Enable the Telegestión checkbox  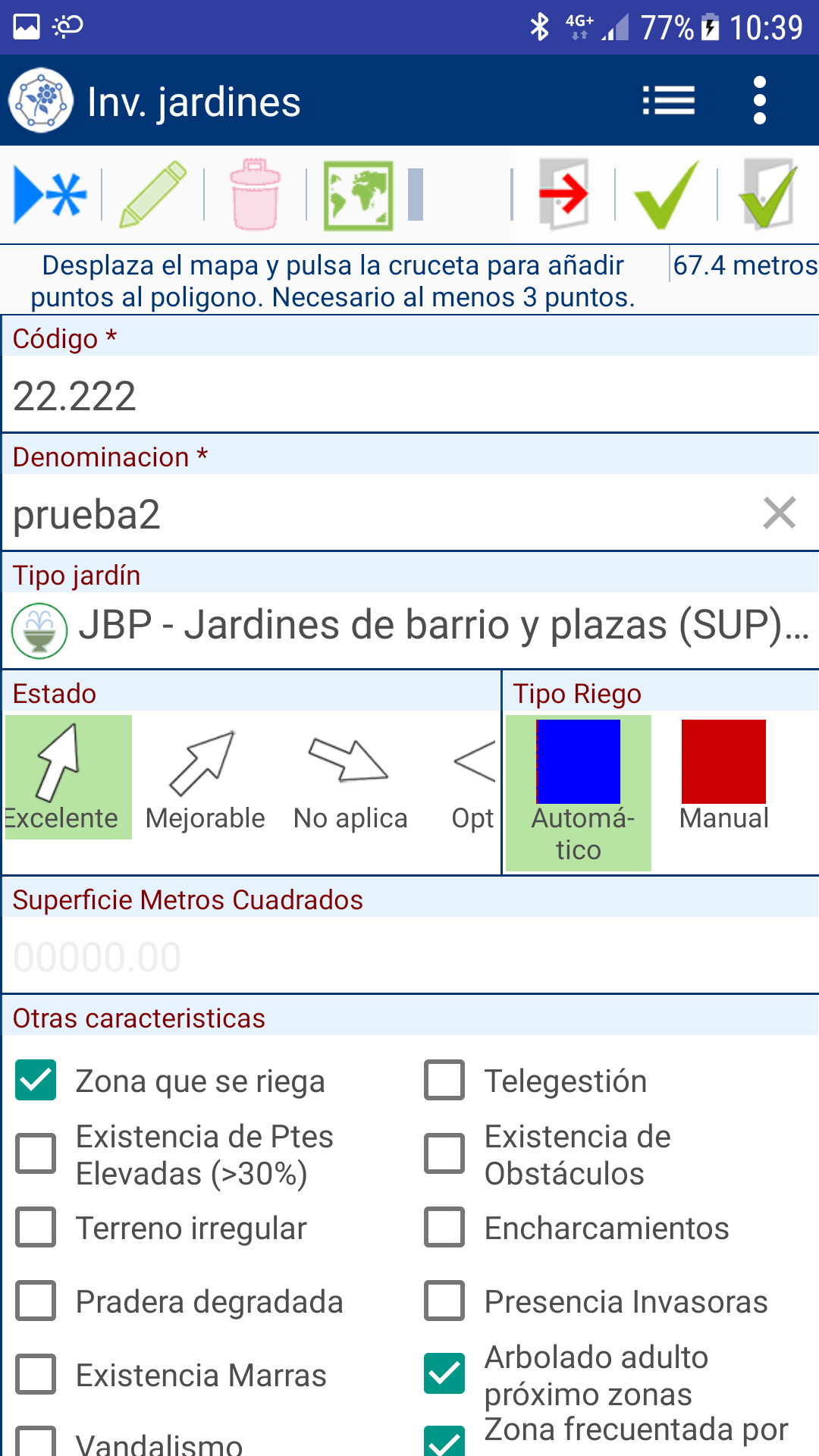click(x=444, y=1080)
